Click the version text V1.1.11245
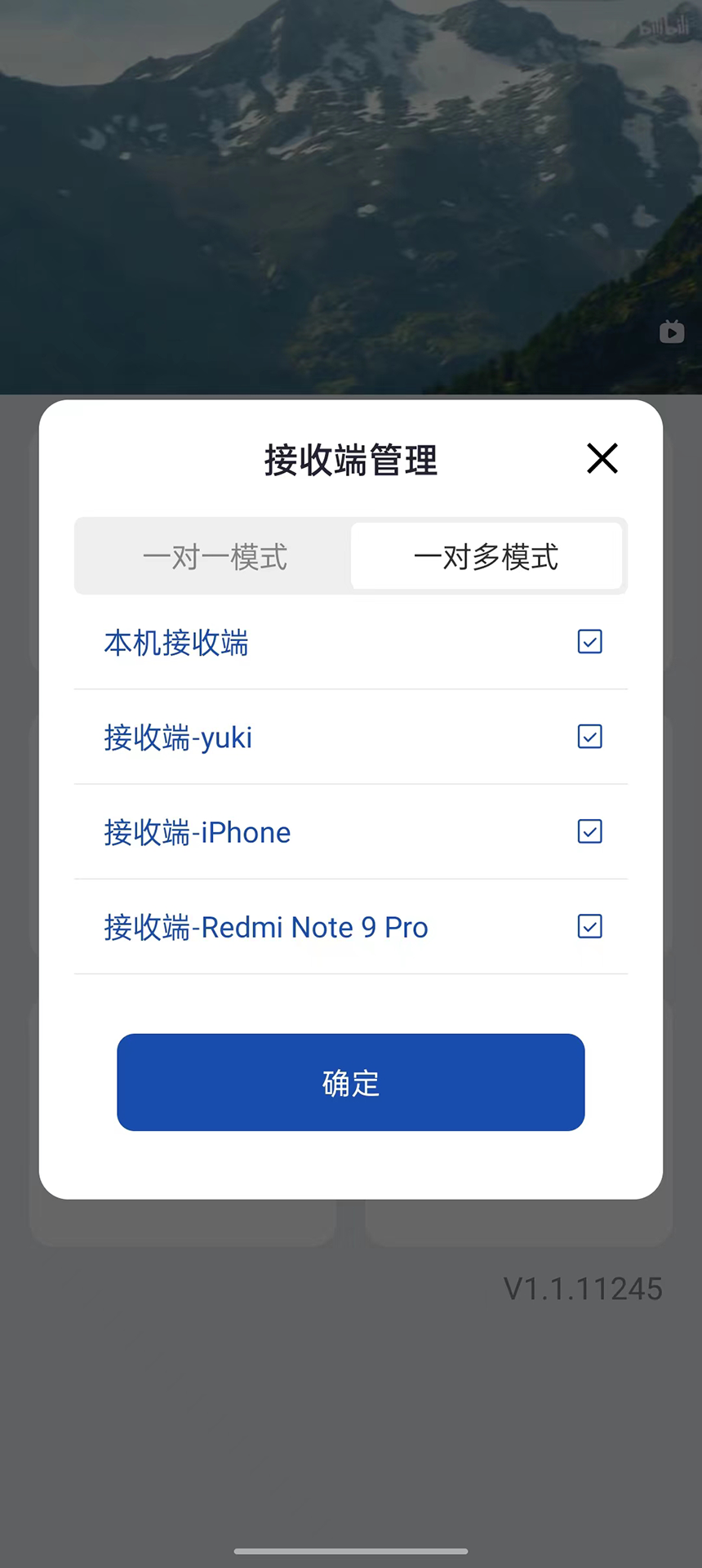 coord(582,1289)
